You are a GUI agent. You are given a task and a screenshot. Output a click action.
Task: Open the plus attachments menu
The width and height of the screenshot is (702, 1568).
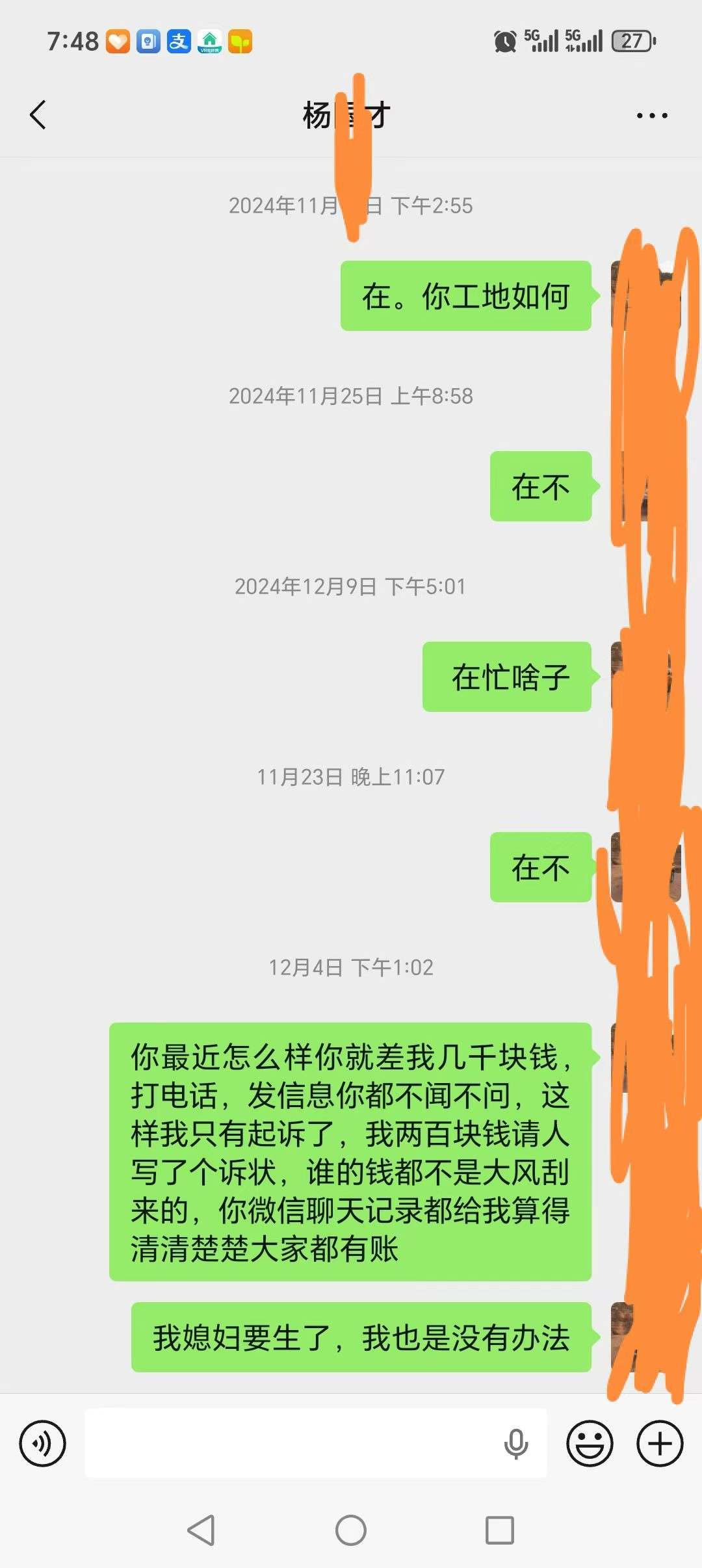[x=660, y=1444]
